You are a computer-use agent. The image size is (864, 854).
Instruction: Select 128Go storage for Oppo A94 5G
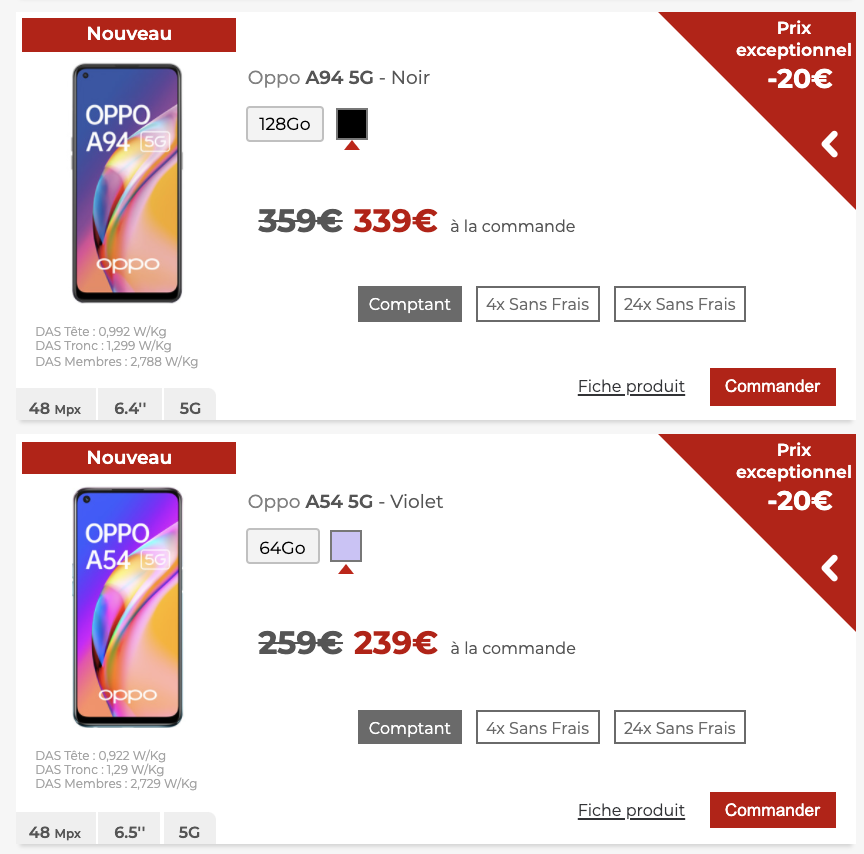click(285, 124)
